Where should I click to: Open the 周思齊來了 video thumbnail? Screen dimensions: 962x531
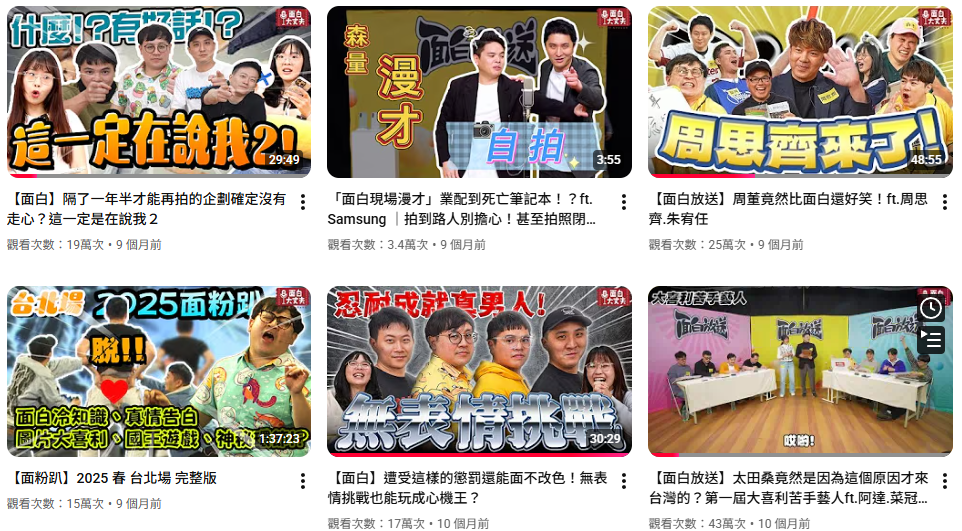(800, 92)
